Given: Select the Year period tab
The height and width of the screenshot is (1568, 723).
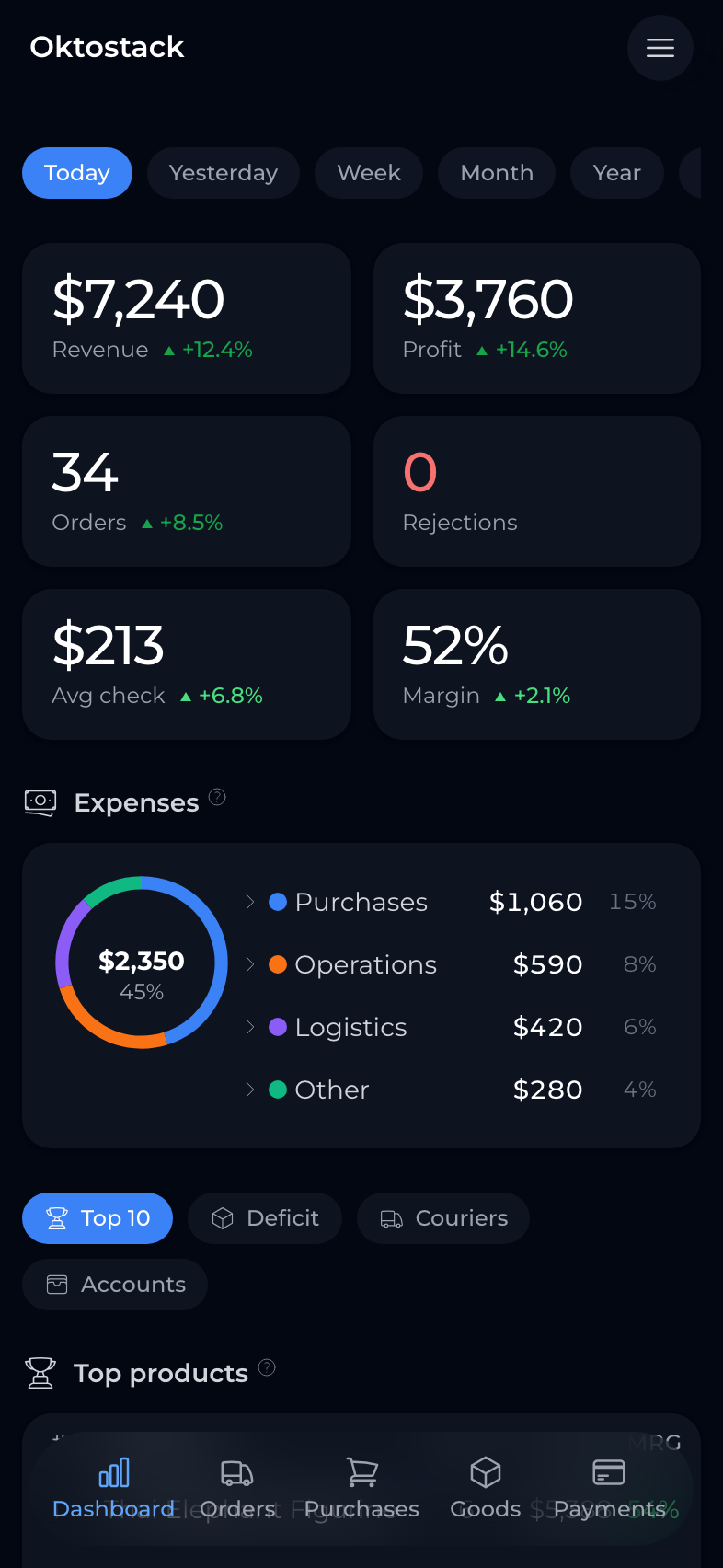Looking at the screenshot, I should pos(616,172).
